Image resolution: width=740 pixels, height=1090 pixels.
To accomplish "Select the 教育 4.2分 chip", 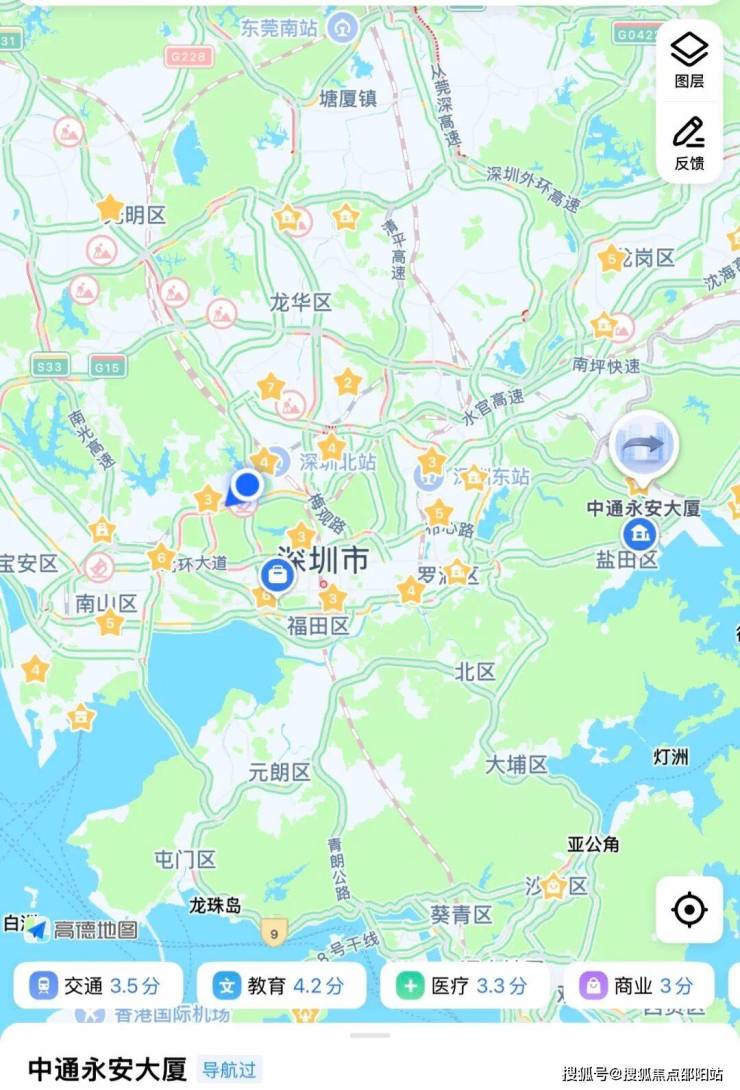I will coord(280,985).
